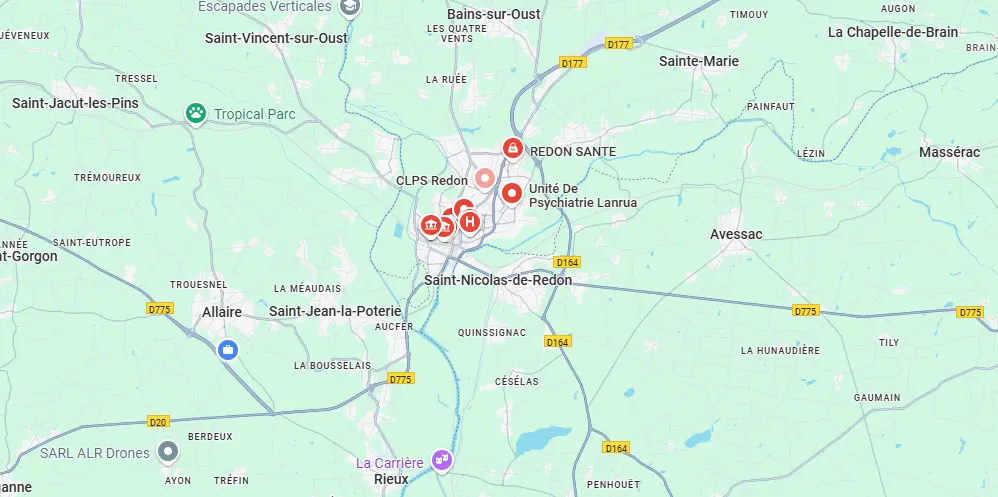This screenshot has height=497, width=998.
Task: Tap the blue briefcase pin in Allaire
Action: click(228, 349)
